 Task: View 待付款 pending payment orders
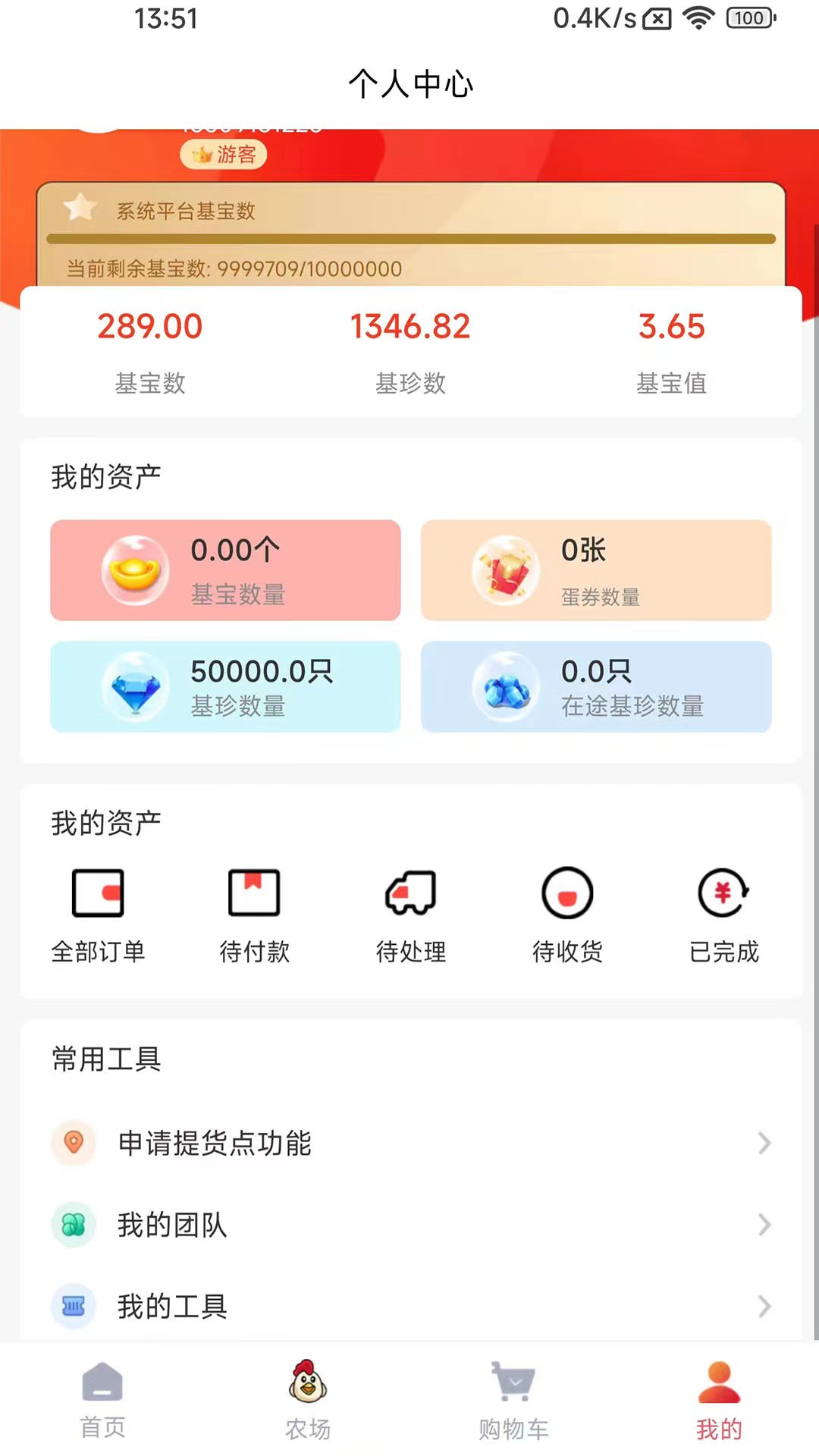pos(254,915)
